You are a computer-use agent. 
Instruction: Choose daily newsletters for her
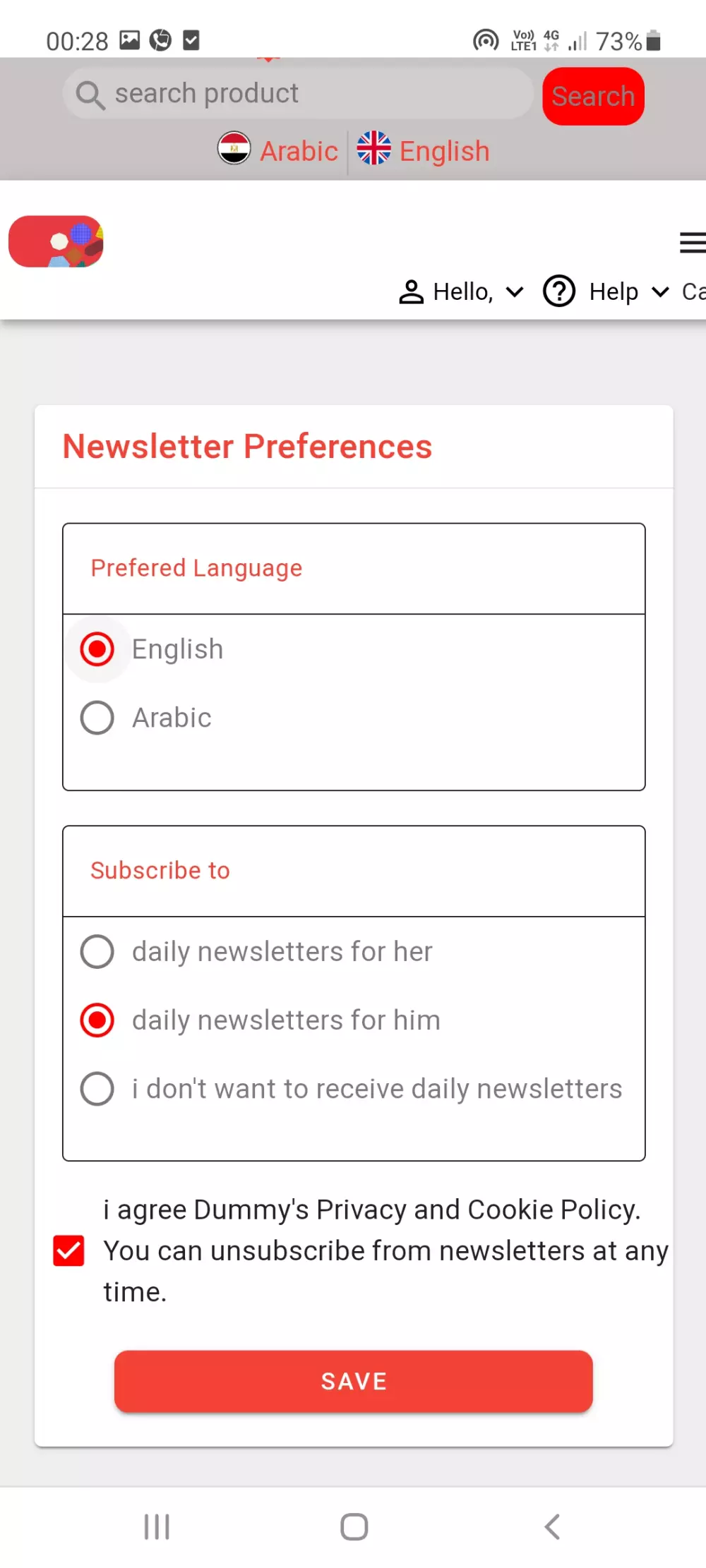(97, 951)
